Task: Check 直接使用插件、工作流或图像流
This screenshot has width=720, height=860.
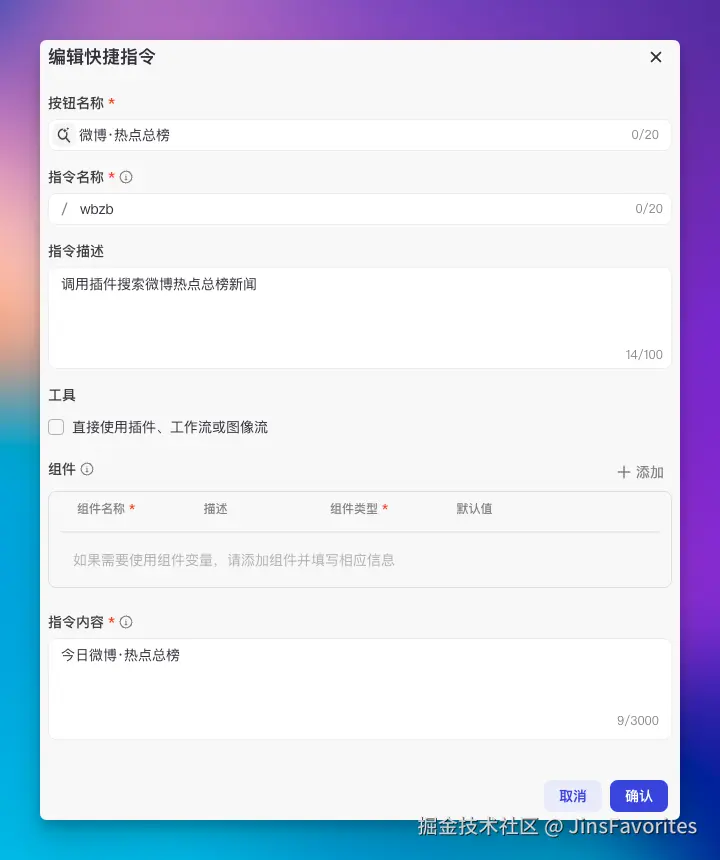Action: [x=57, y=427]
